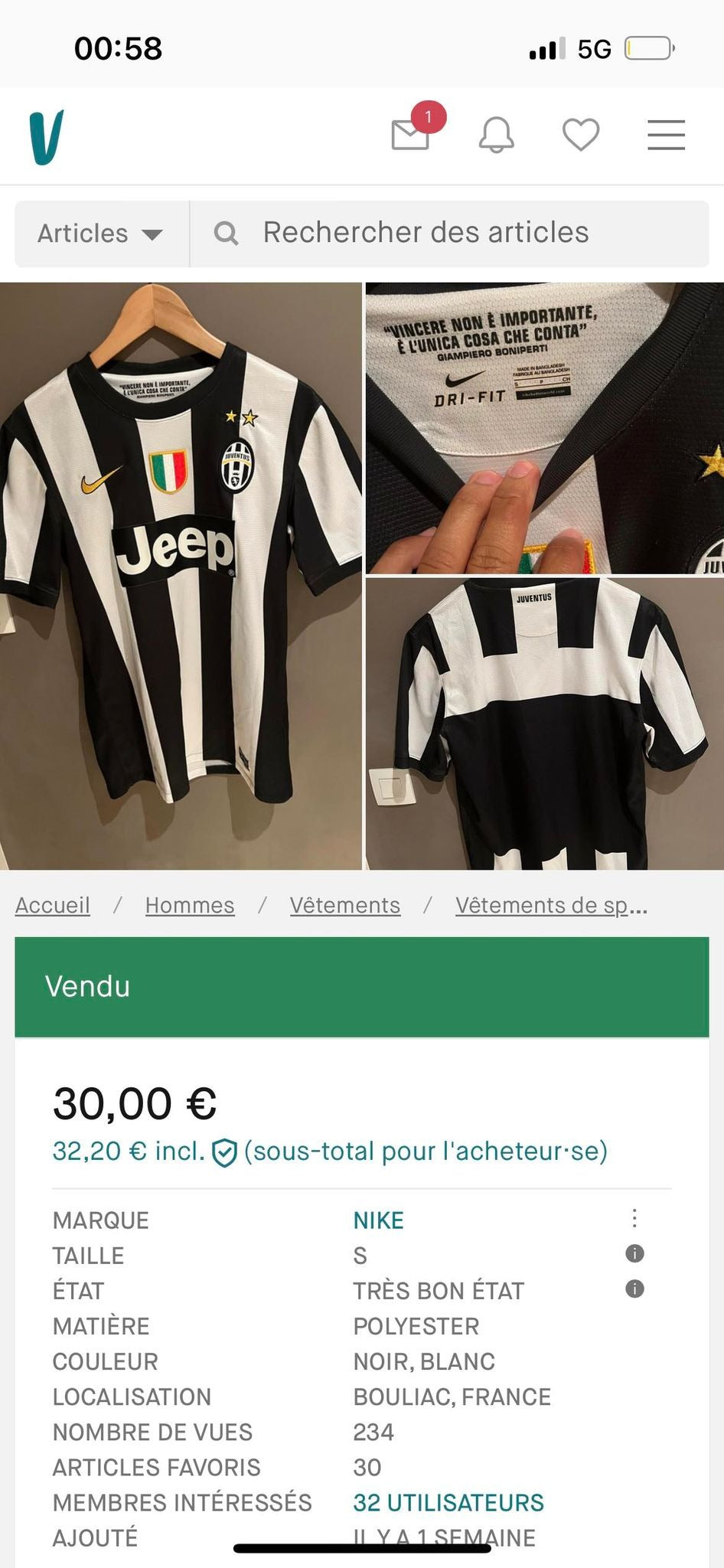Open the Nike brand link
This screenshot has height=1568, width=724.
point(378,1220)
